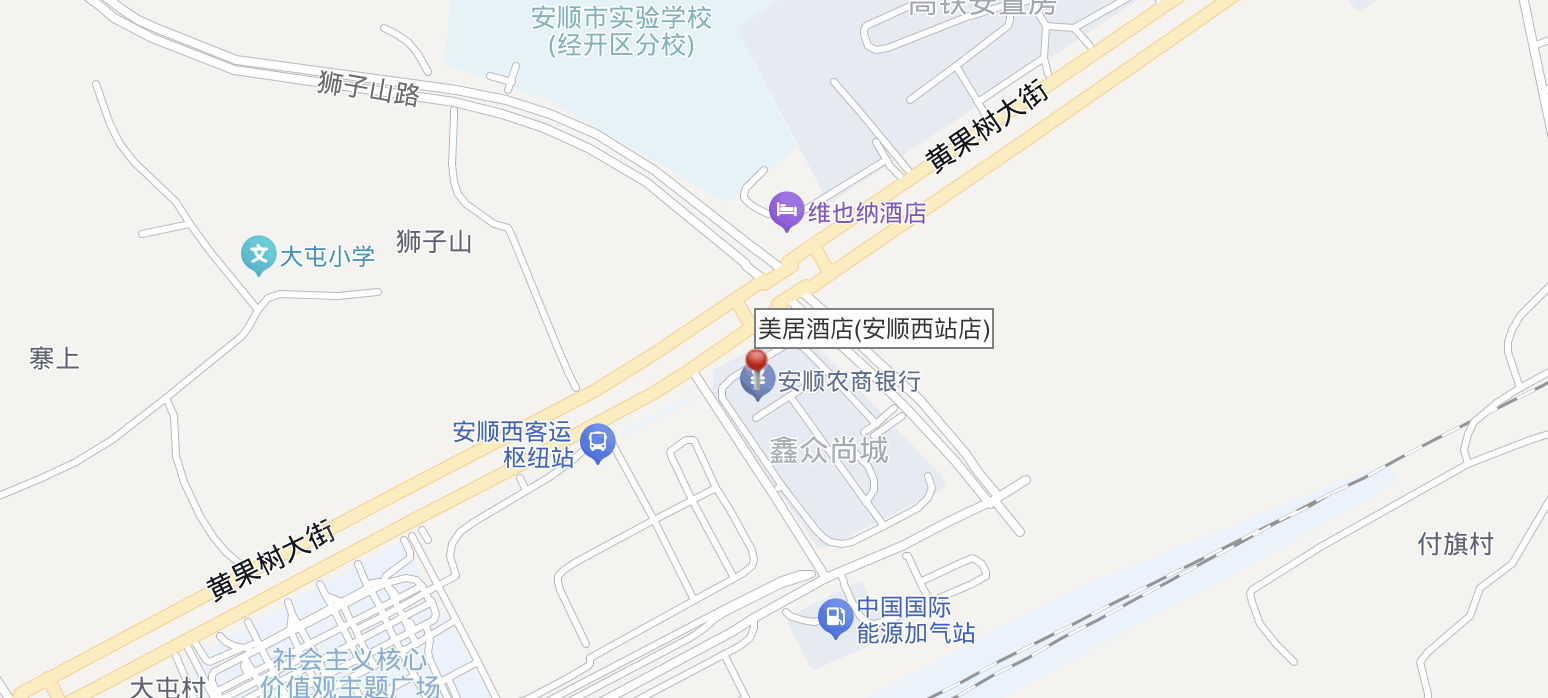This screenshot has height=698, width=1548.
Task: Select the 安顺西客运枢纽站 bus station marker
Action: 597,442
